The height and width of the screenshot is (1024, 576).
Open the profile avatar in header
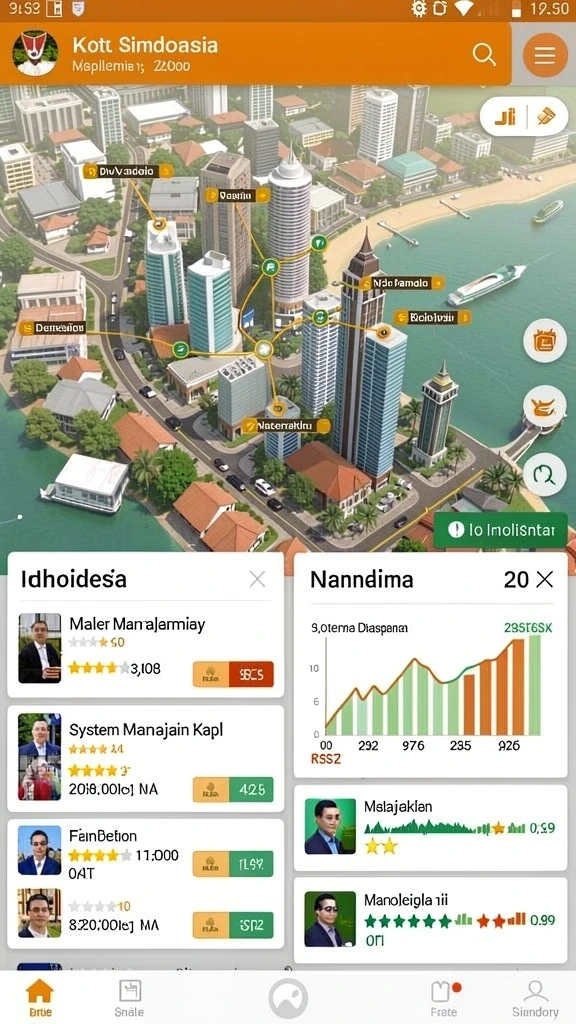35,53
